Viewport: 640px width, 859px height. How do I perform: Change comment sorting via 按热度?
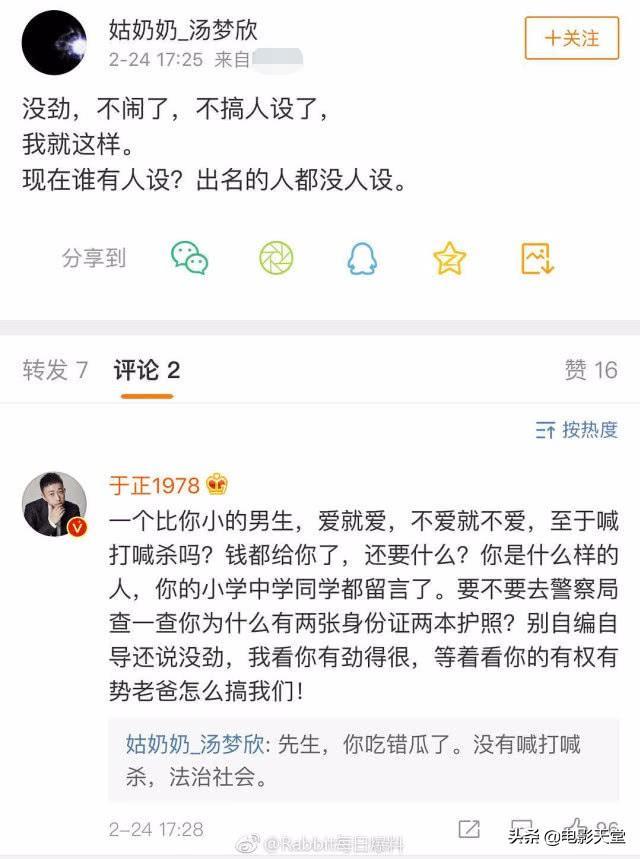(577, 430)
